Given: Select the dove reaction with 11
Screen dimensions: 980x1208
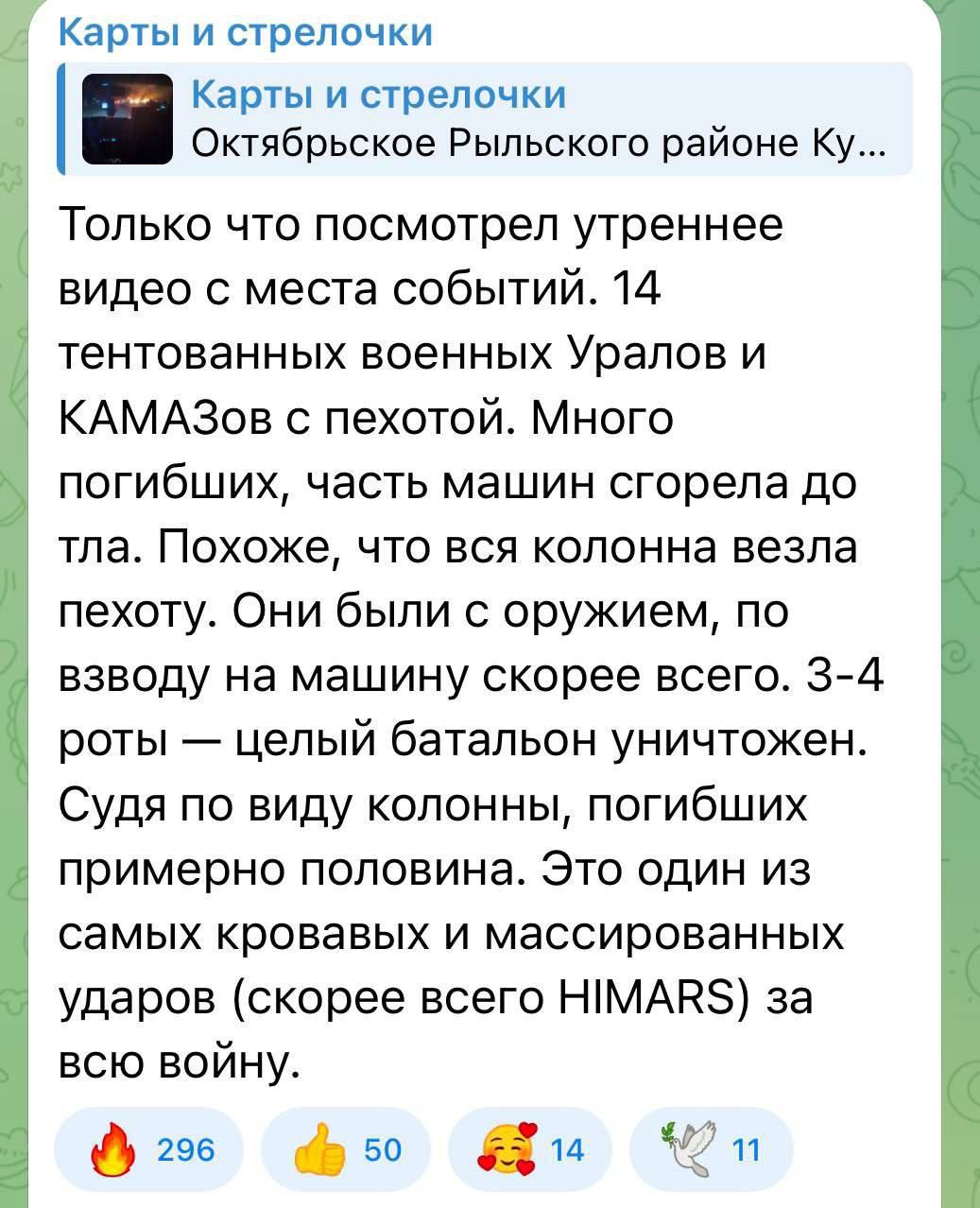Looking at the screenshot, I should 711,1150.
